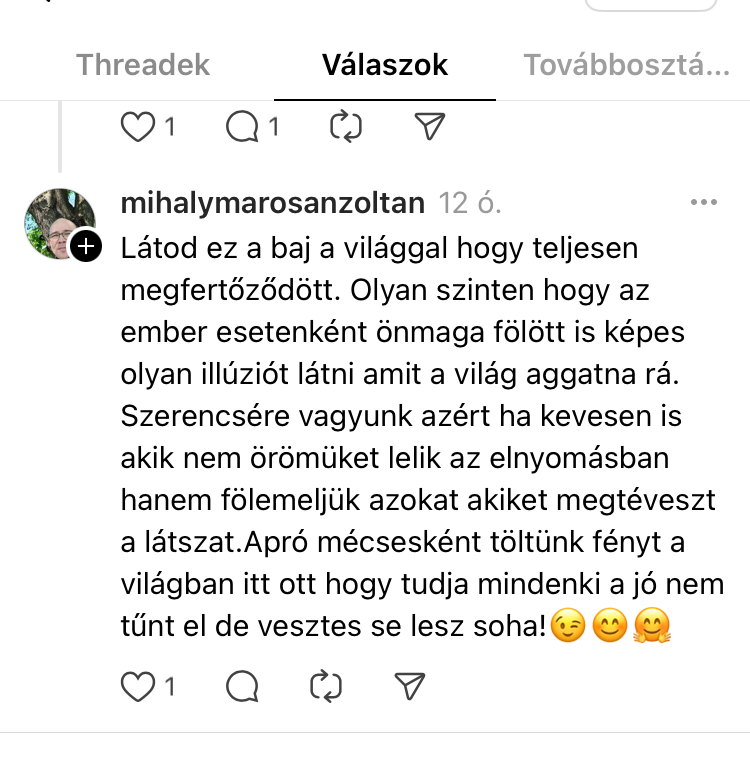Like the parent post above the reply
Viewport: 750px width, 757px height.
(138, 126)
